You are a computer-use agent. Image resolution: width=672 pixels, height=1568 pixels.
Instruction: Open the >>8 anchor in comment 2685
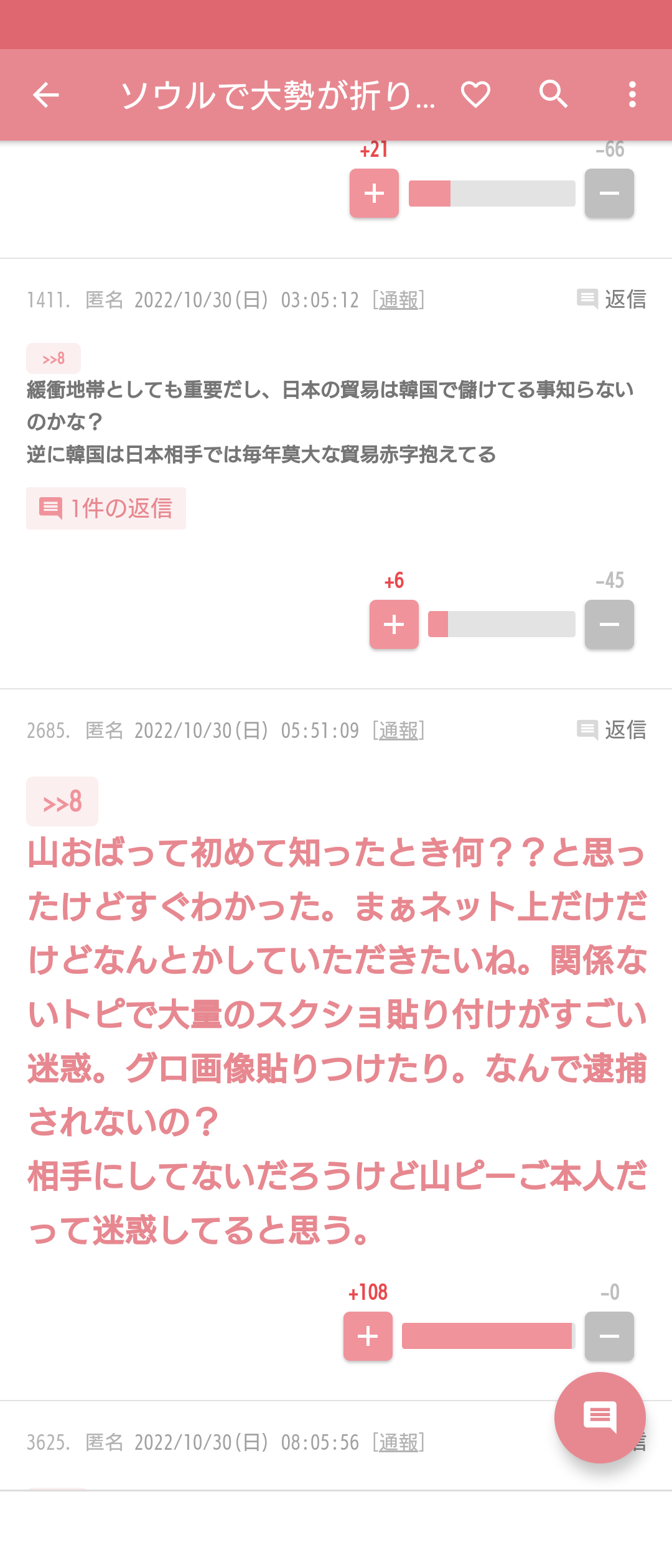pyautogui.click(x=62, y=802)
